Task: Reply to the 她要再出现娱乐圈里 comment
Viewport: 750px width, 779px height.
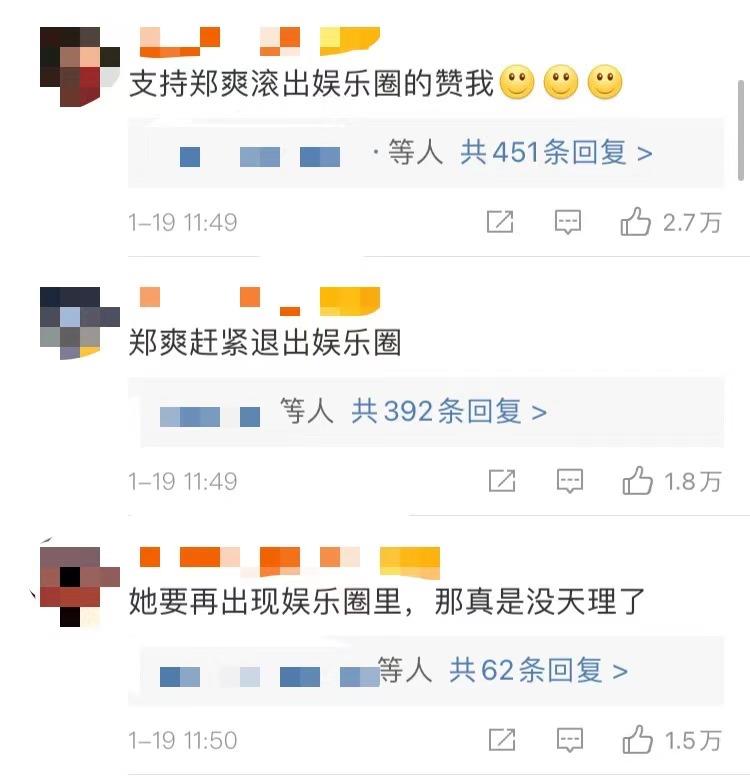Action: [x=570, y=741]
